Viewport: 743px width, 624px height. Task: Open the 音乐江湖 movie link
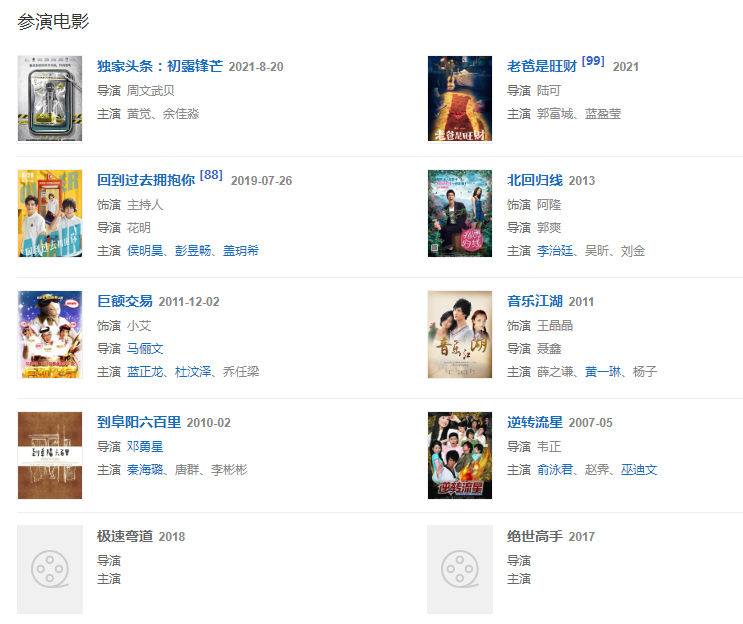(x=536, y=302)
